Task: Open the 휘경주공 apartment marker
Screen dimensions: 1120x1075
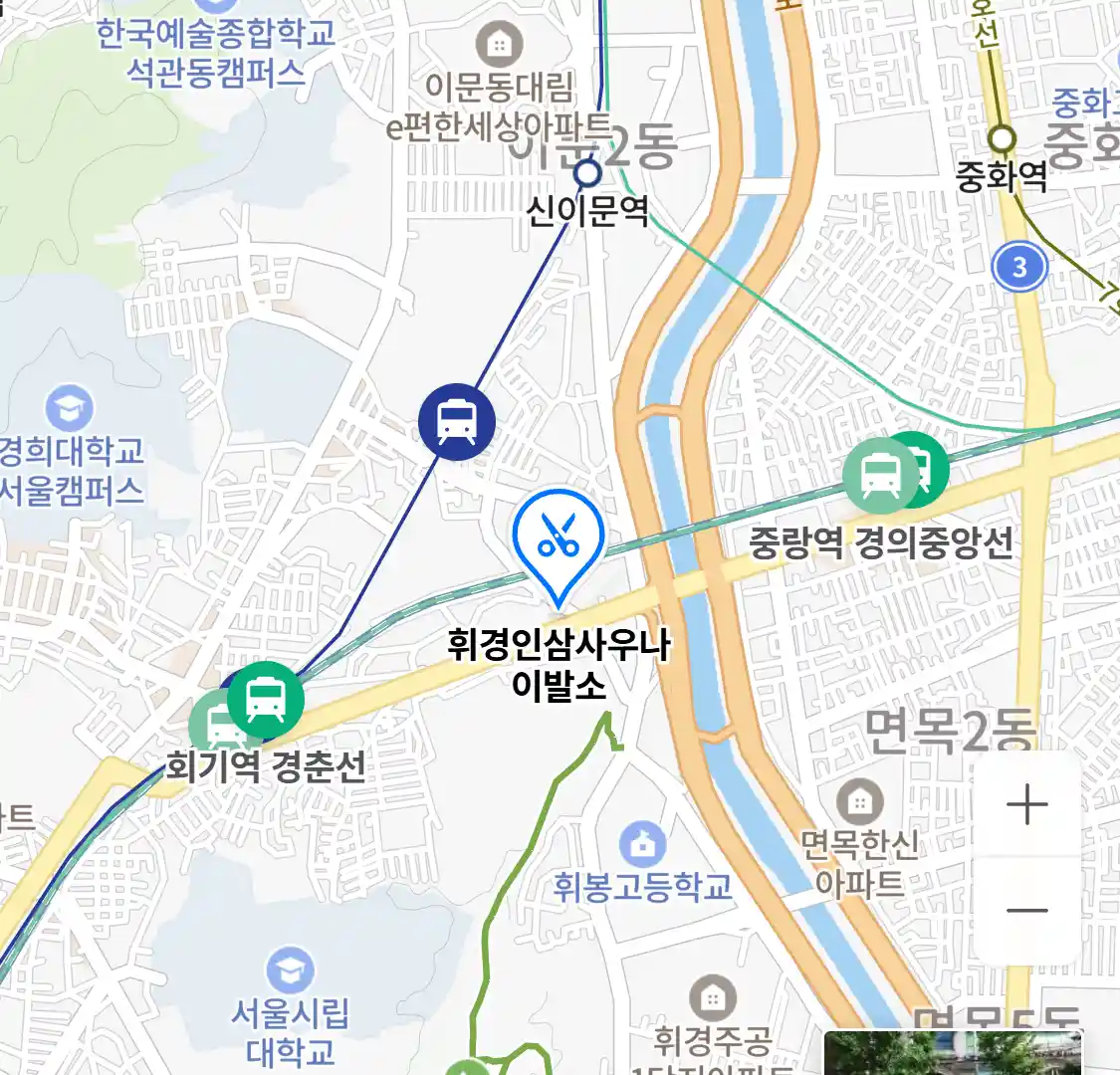Action: (712, 996)
